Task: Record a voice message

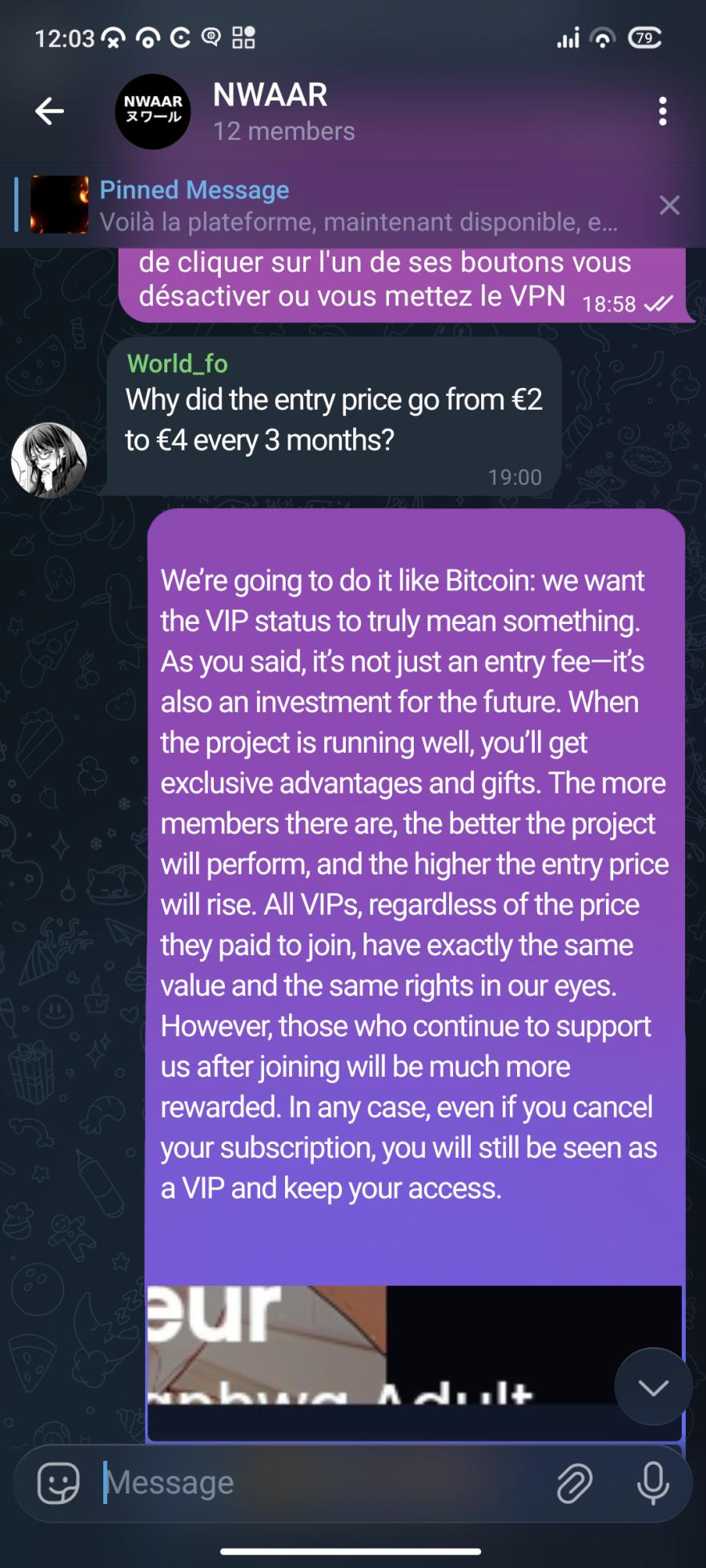Action: (x=653, y=1483)
